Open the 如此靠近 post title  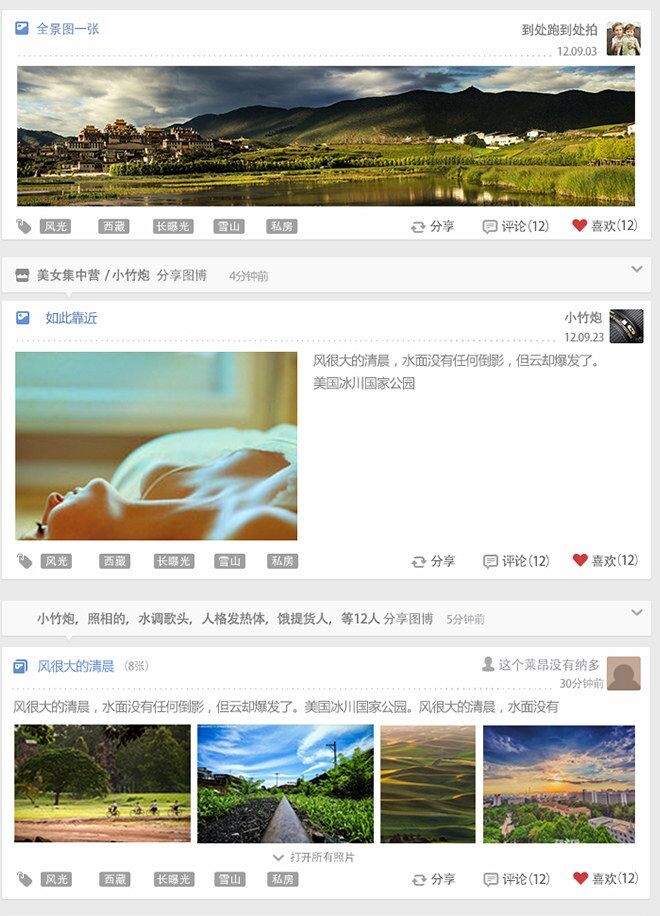click(x=71, y=318)
